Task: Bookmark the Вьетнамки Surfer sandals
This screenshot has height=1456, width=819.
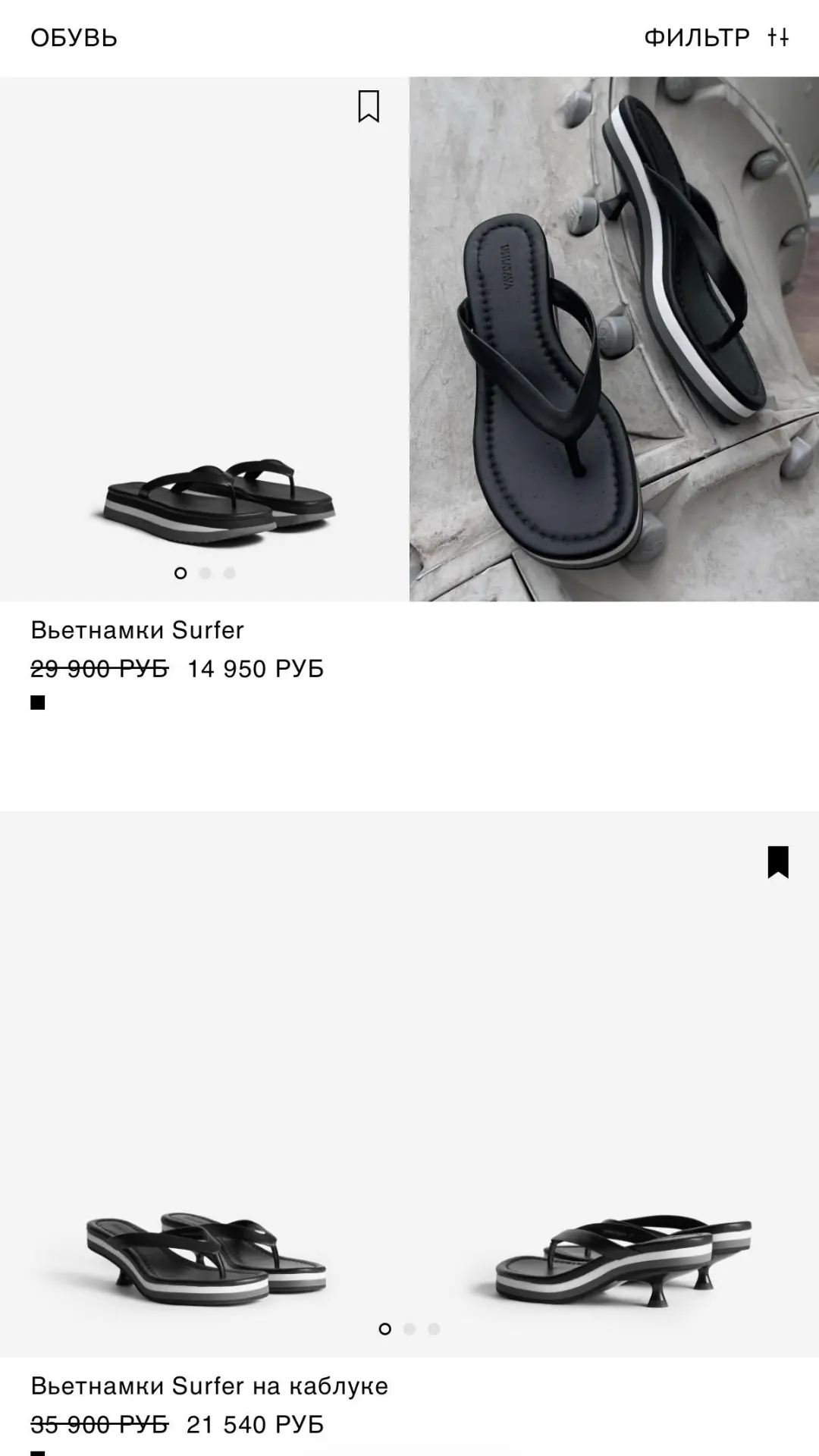Action: [369, 106]
